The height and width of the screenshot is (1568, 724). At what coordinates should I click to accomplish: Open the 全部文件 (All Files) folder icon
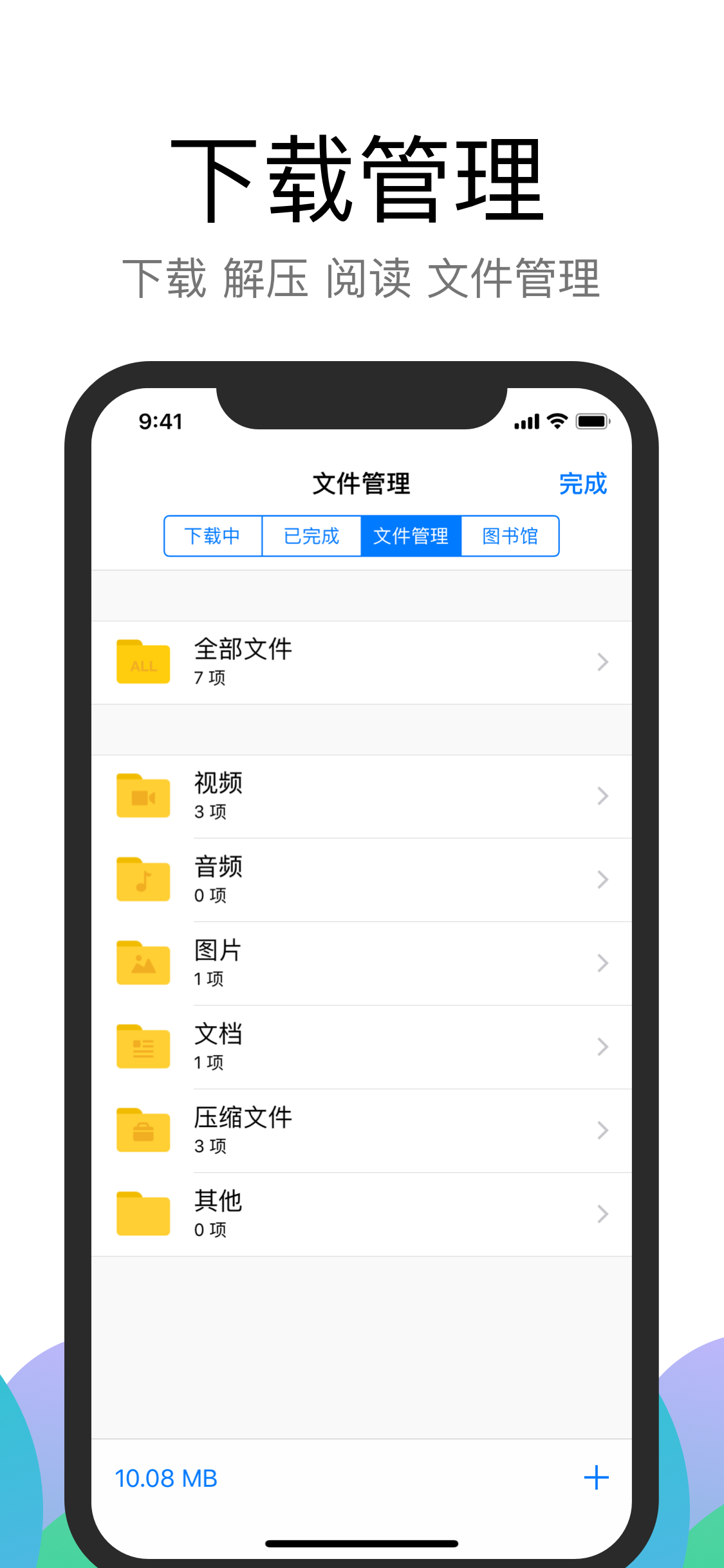[142, 662]
